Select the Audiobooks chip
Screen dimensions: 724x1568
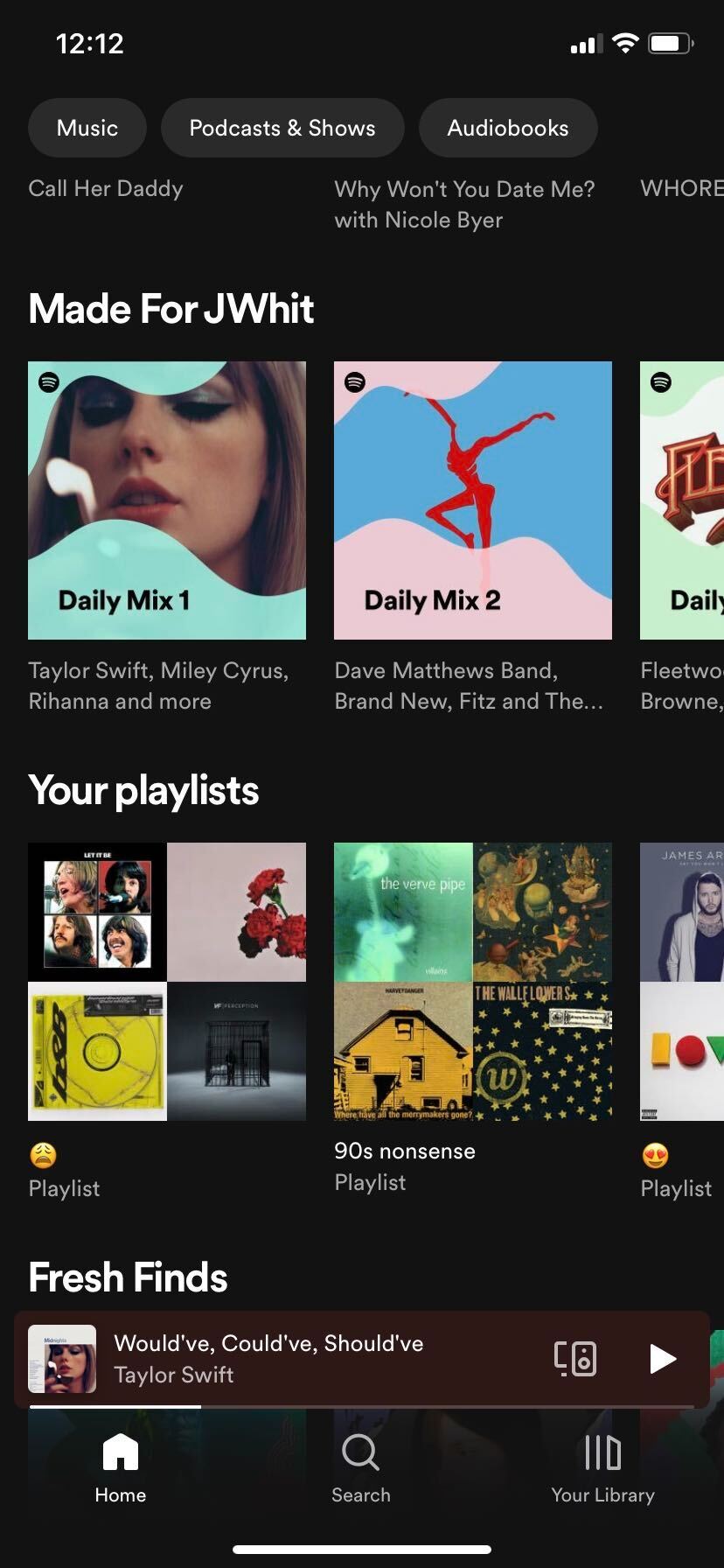[x=507, y=128]
